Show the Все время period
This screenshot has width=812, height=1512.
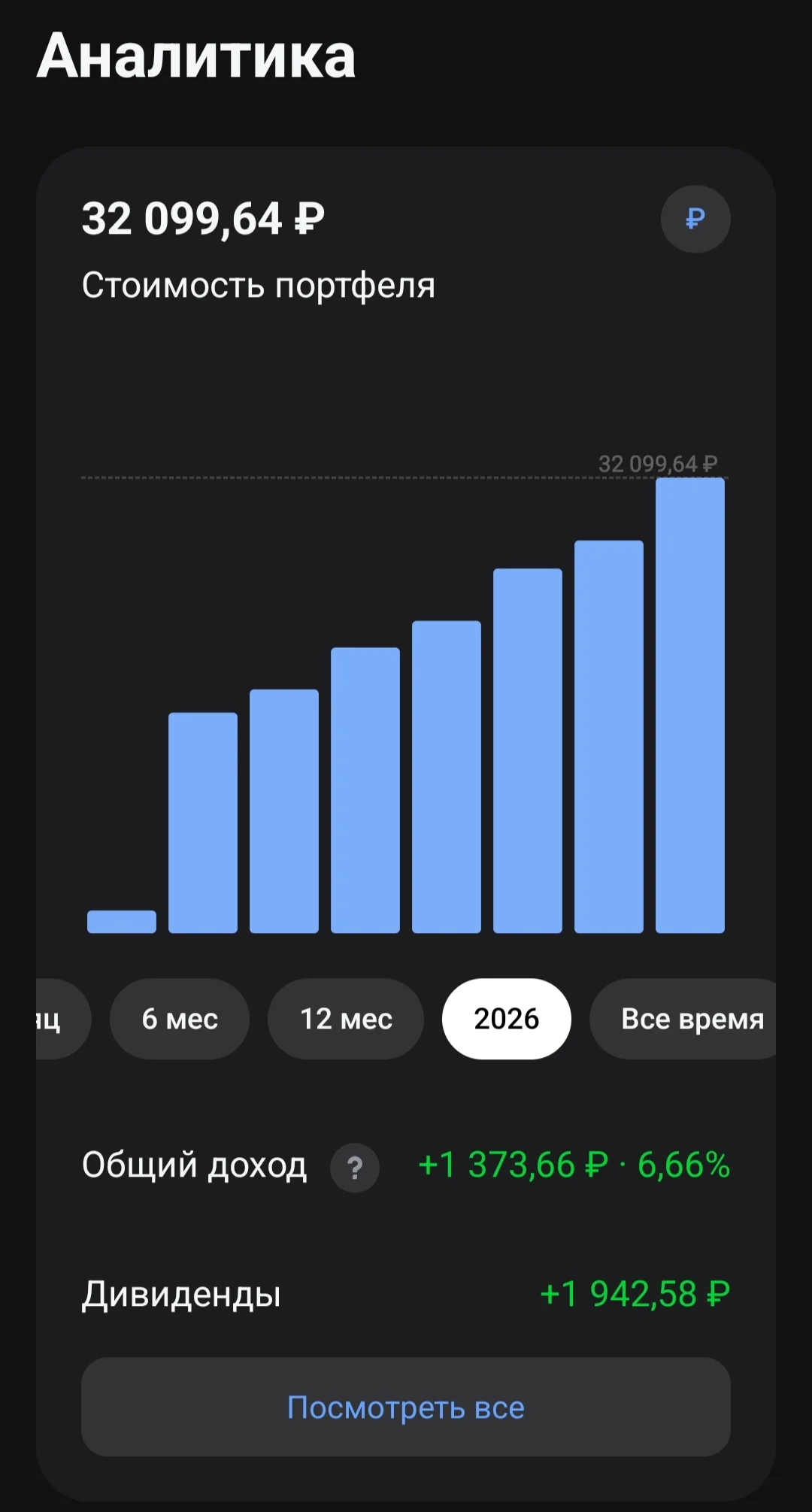pos(683,1019)
